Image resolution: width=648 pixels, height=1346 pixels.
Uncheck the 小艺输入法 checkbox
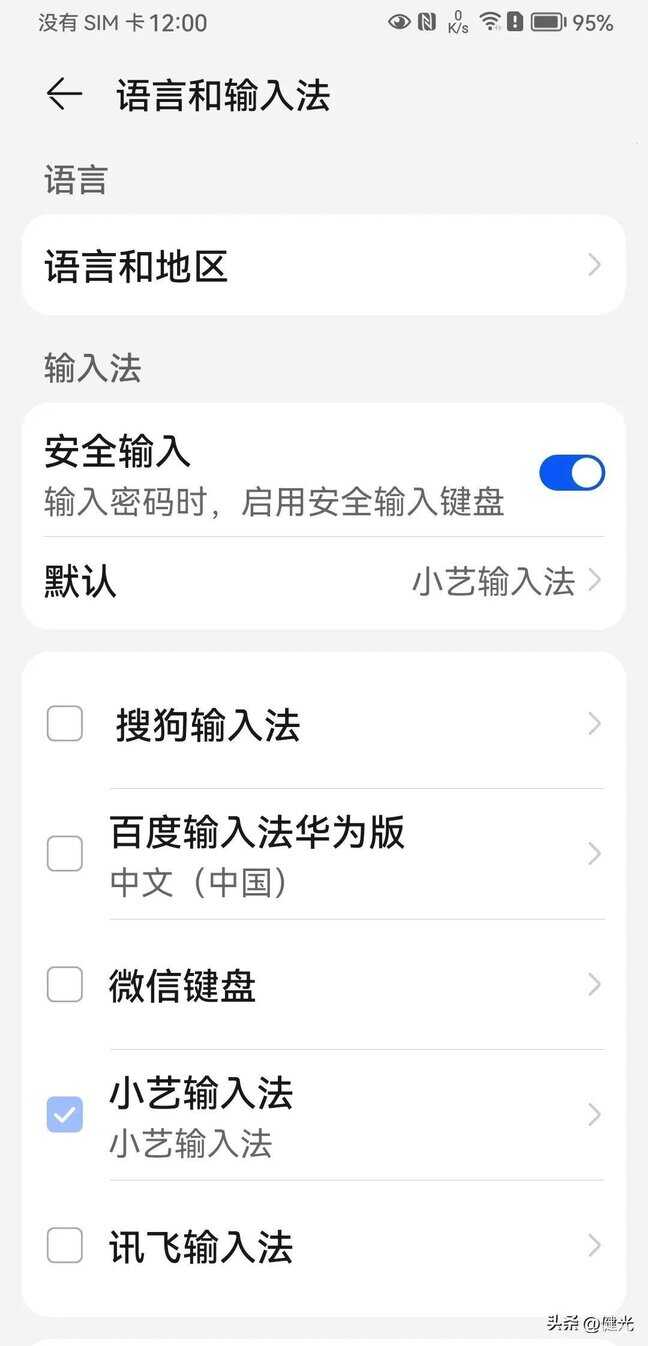pyautogui.click(x=65, y=1115)
